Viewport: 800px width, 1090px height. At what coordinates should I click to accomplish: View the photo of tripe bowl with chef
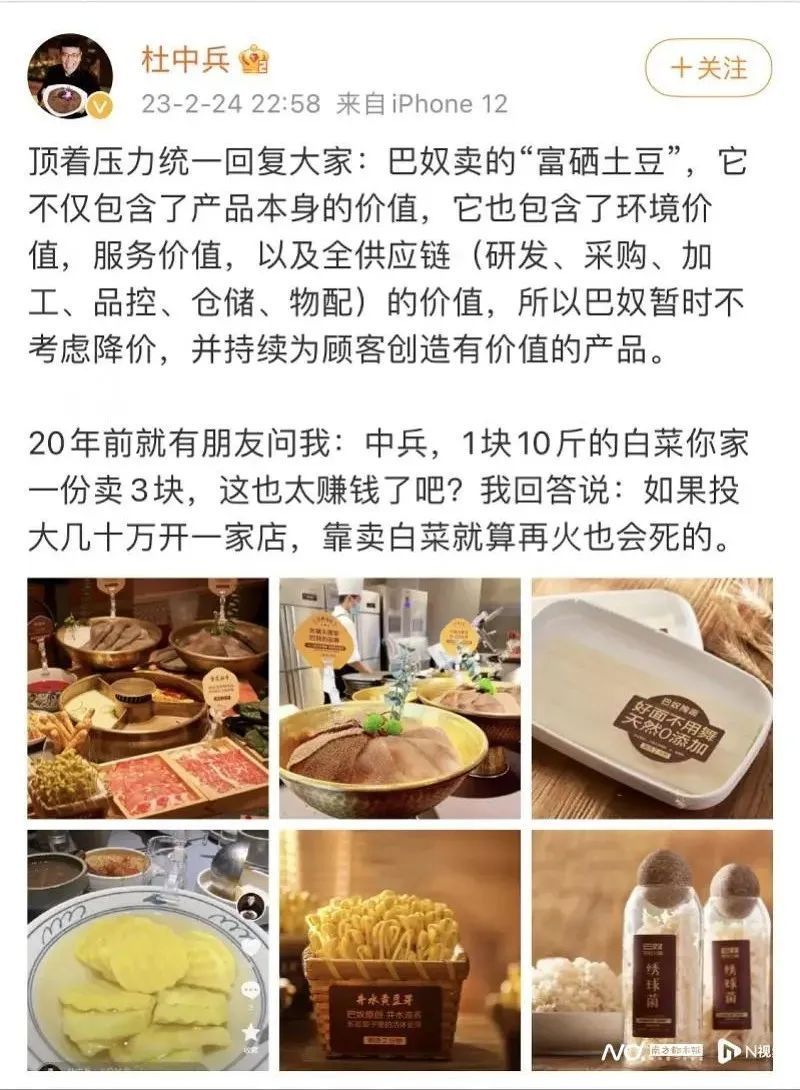400,698
